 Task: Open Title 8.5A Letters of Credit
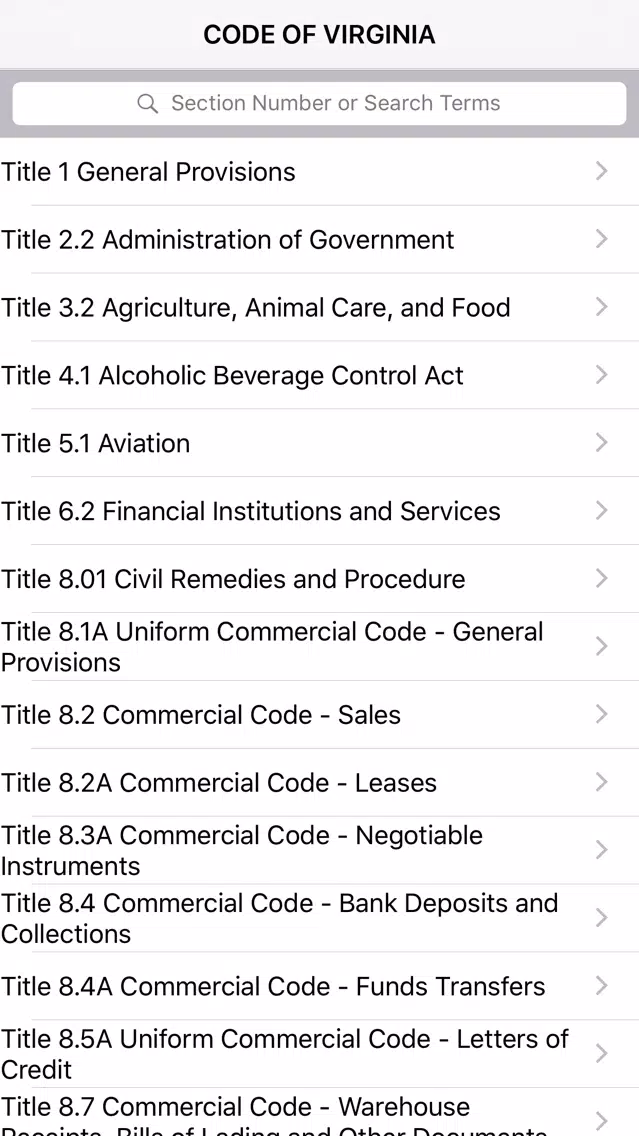point(320,1054)
